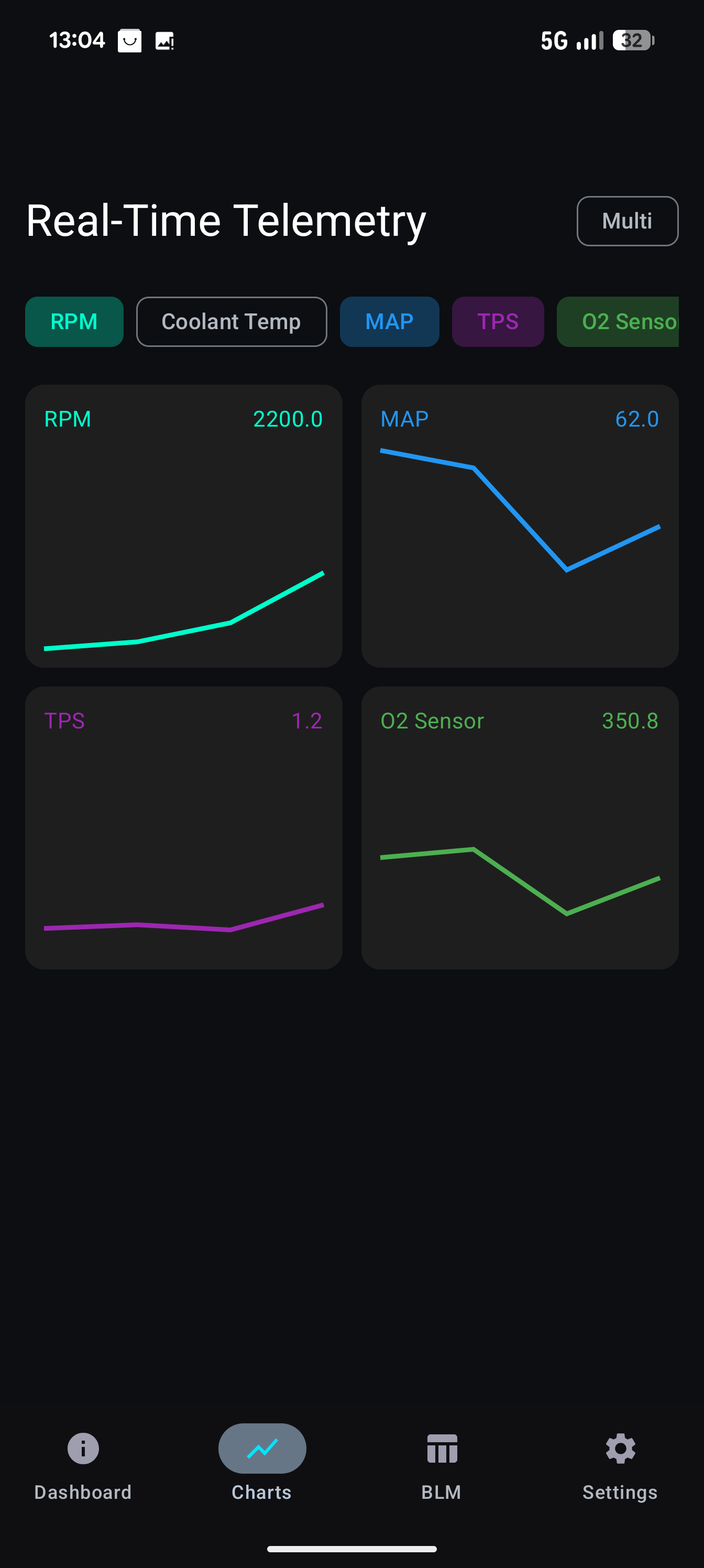Toggle the RPM chip
704x1568 pixels.
pos(74,321)
